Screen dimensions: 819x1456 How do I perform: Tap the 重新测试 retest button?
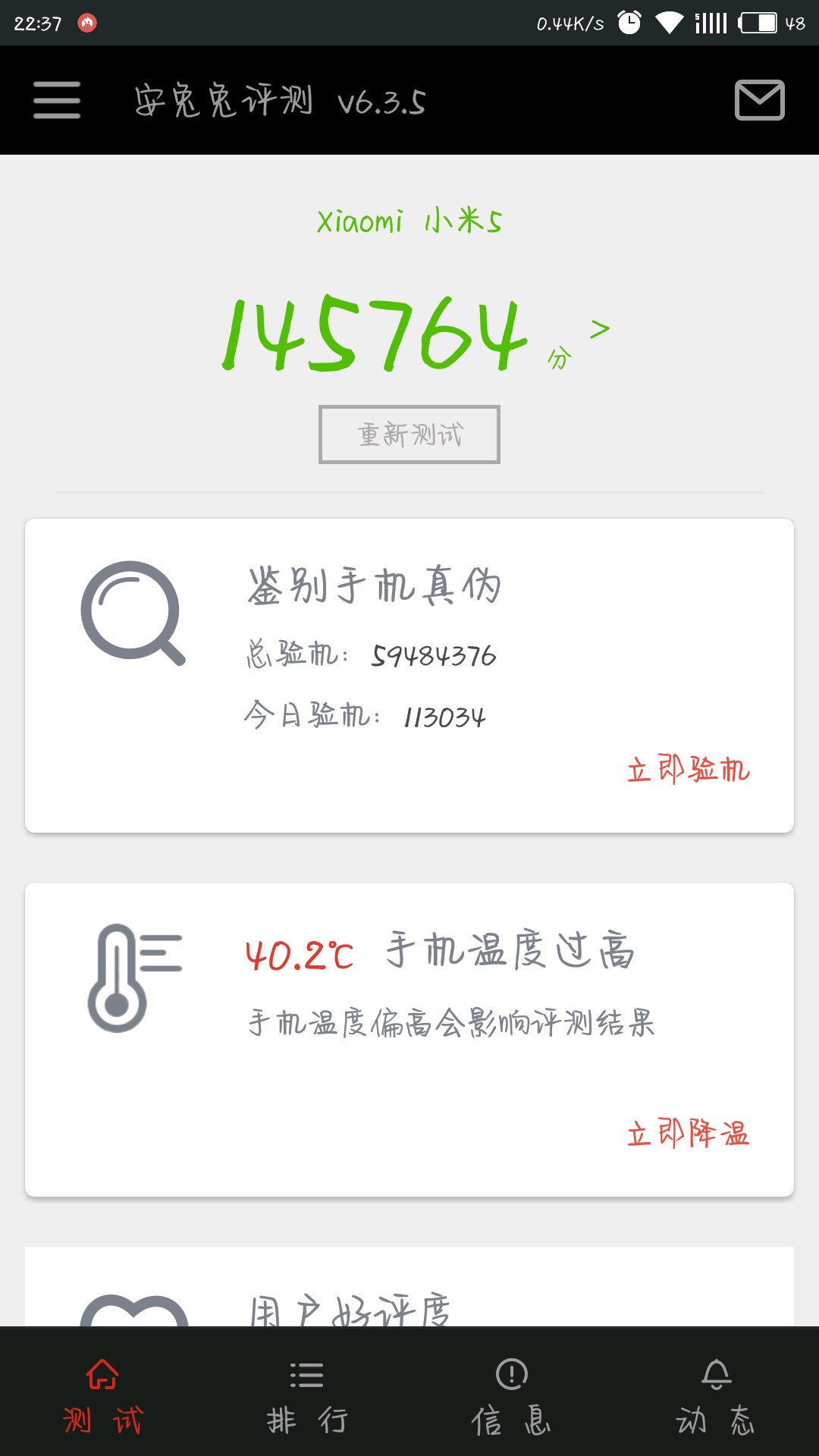pyautogui.click(x=409, y=435)
